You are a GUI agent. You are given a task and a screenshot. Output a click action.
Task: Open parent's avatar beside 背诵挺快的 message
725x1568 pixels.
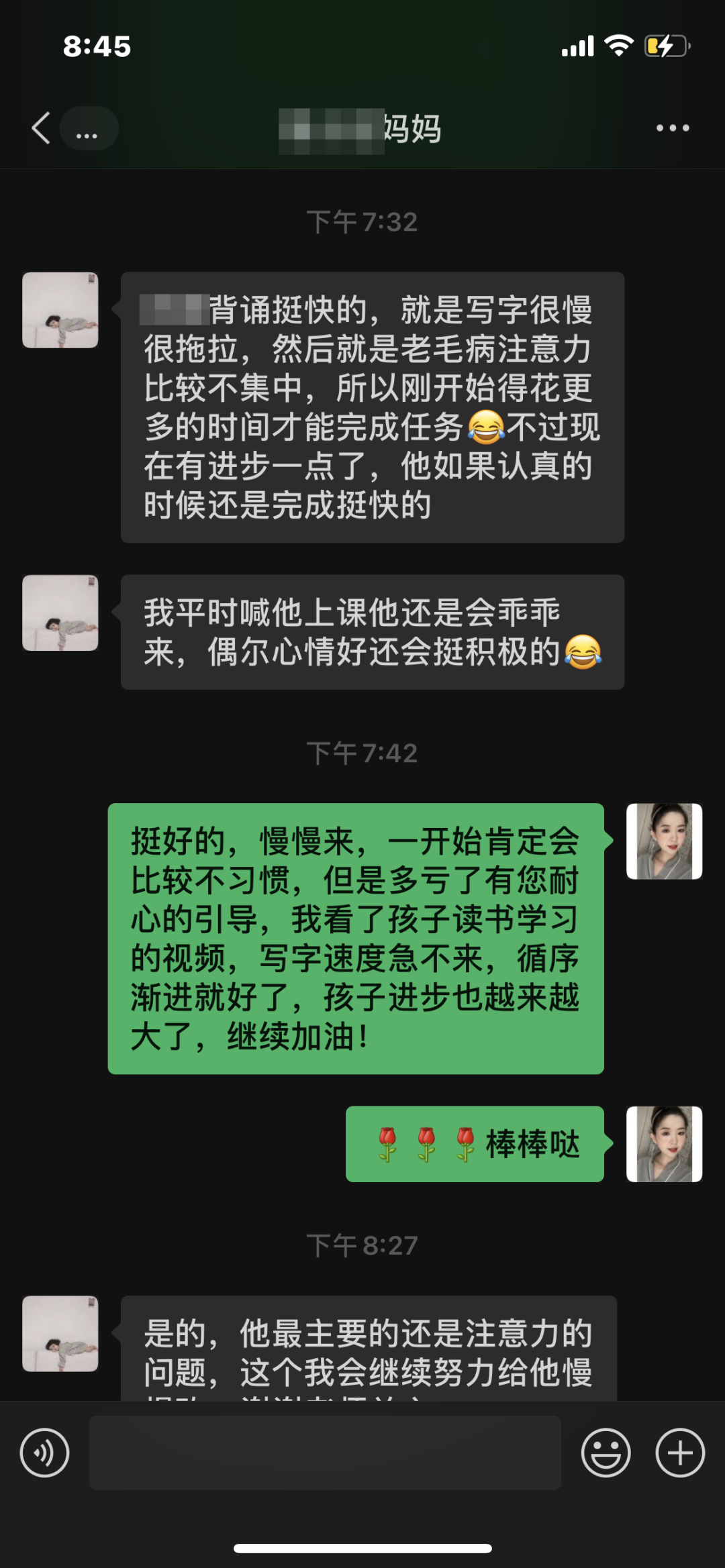pos(60,310)
